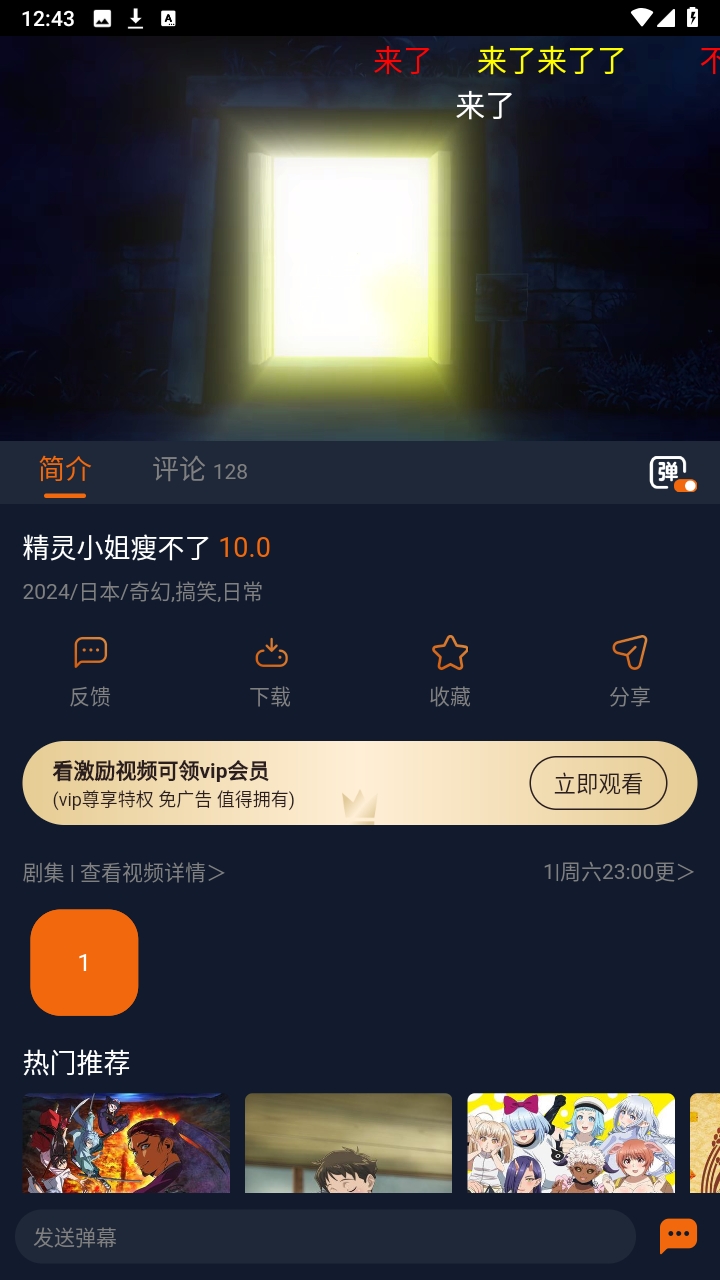Select episode 1 button

84,962
